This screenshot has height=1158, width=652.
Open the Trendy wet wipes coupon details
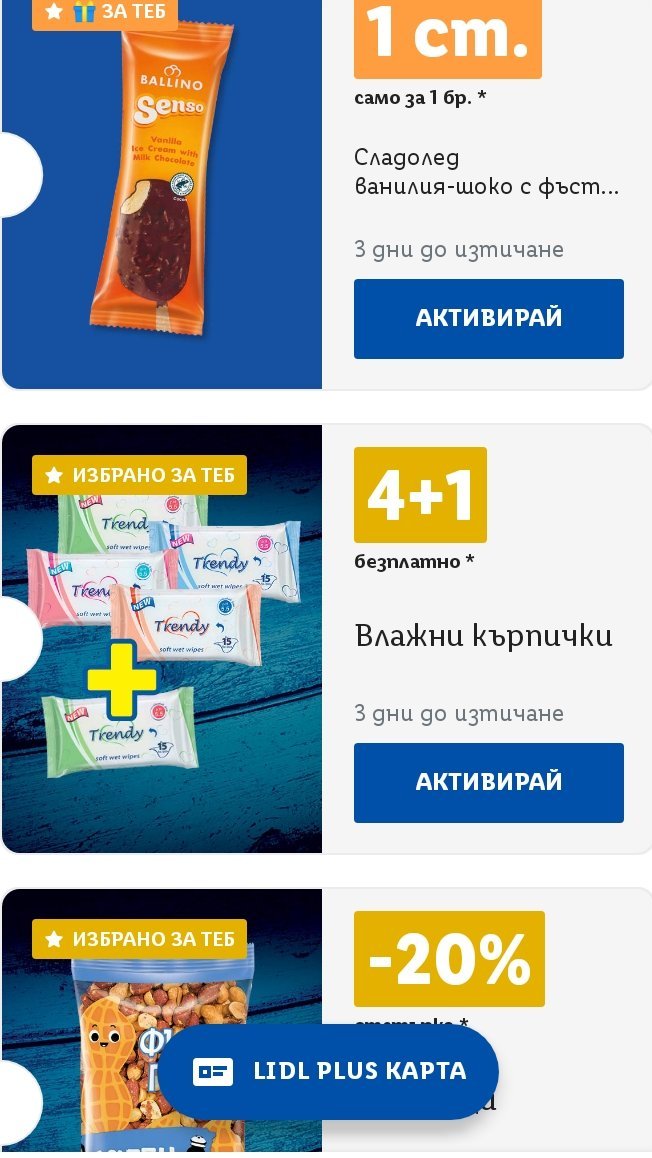[165, 640]
